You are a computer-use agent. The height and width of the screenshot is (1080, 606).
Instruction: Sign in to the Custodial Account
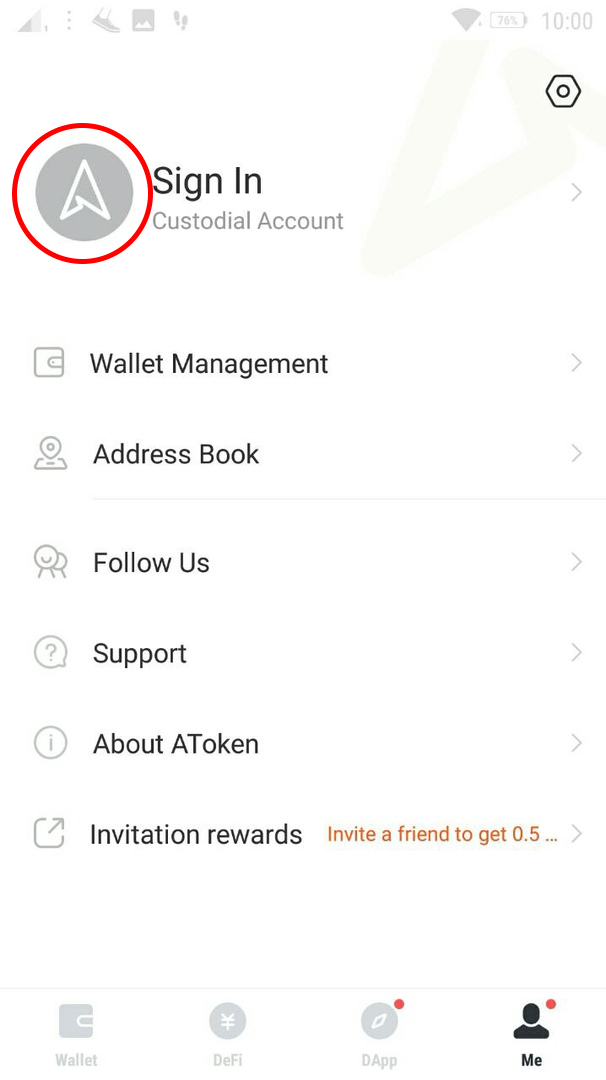coord(248,197)
